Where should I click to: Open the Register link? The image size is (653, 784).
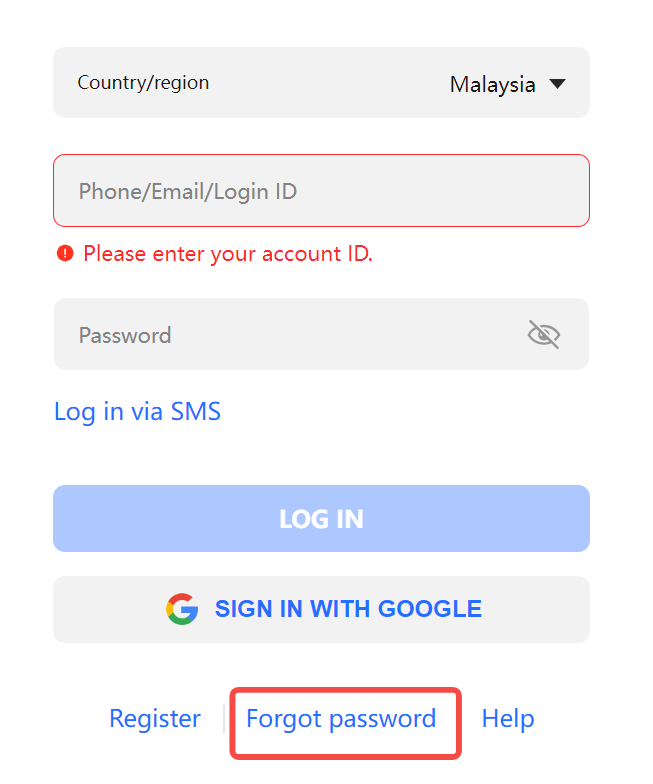pos(155,719)
